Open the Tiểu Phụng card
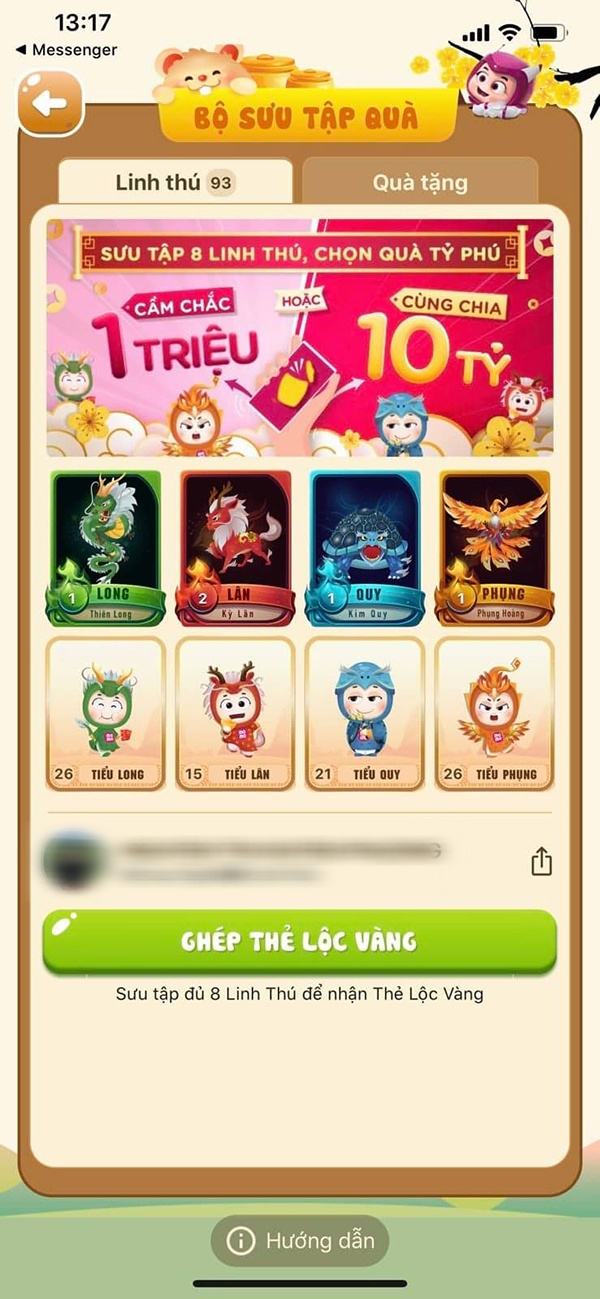The width and height of the screenshot is (600, 1299). coord(494,714)
